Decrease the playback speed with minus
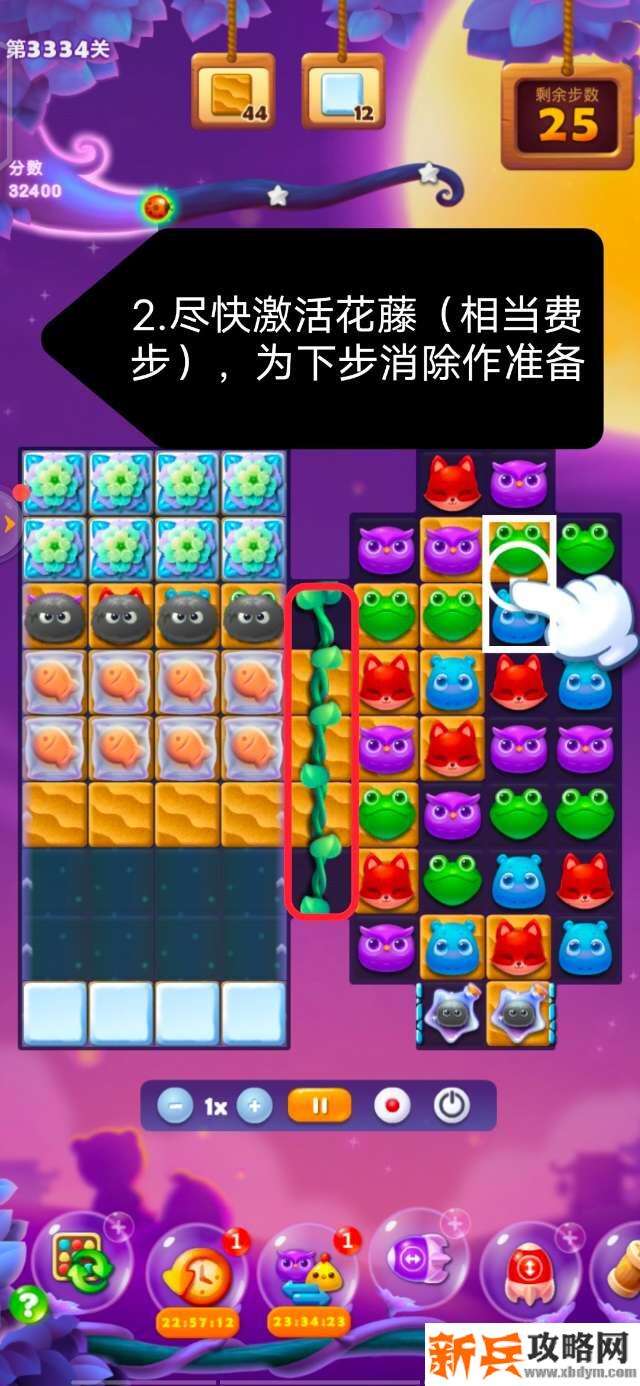640x1386 pixels. pos(176,1106)
